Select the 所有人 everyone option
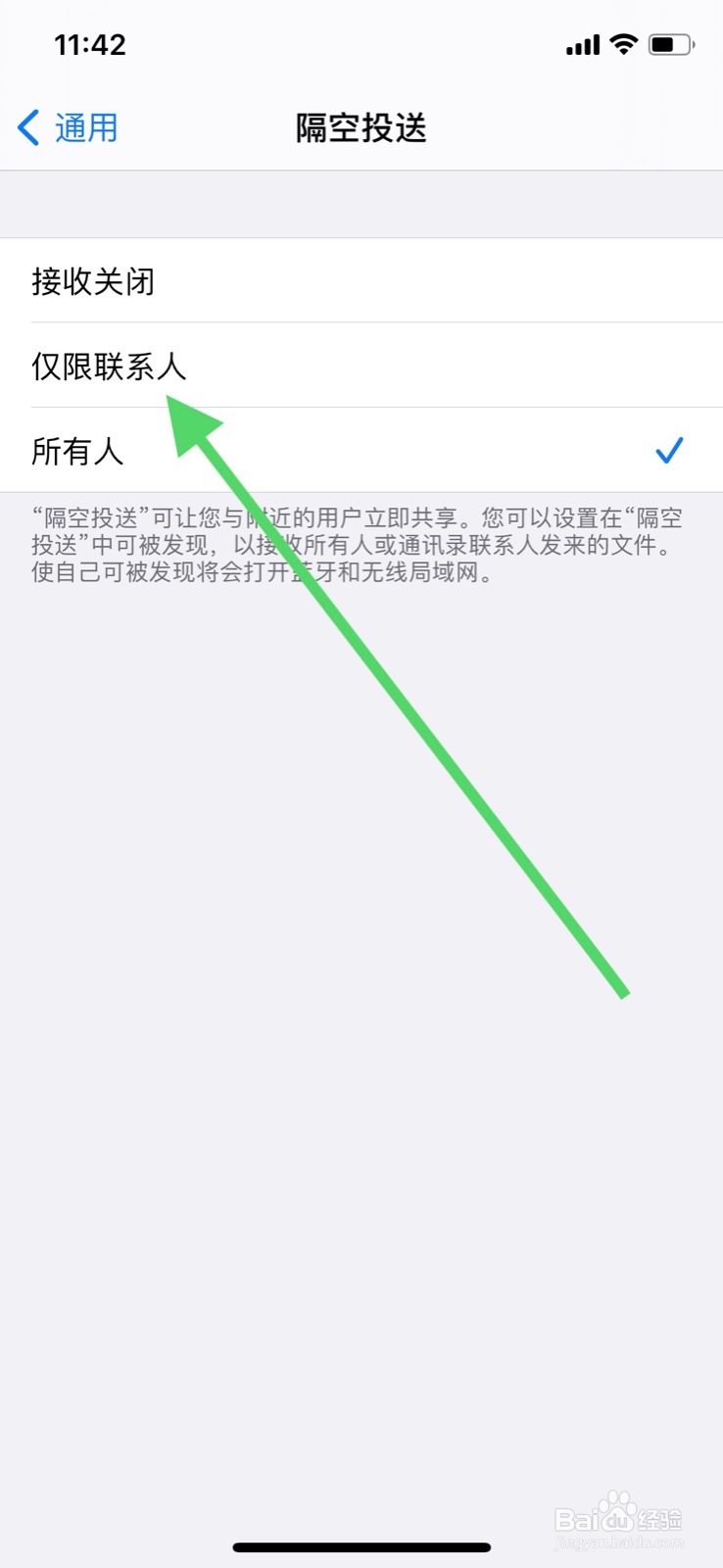The image size is (723, 1568). 76,452
